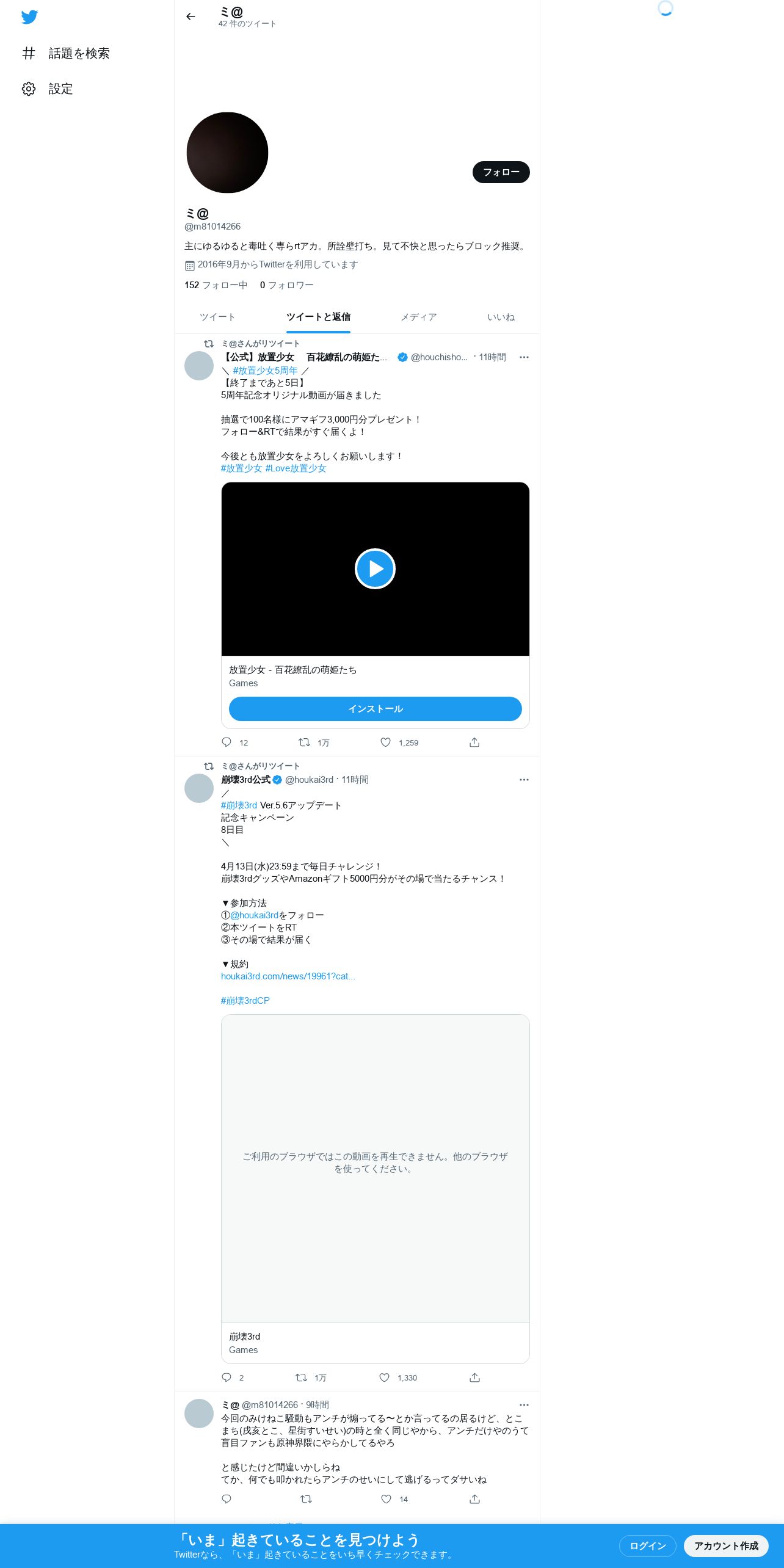Tap the フォロー button on the profile
Screen dimensions: 784x1568
pyautogui.click(x=501, y=172)
